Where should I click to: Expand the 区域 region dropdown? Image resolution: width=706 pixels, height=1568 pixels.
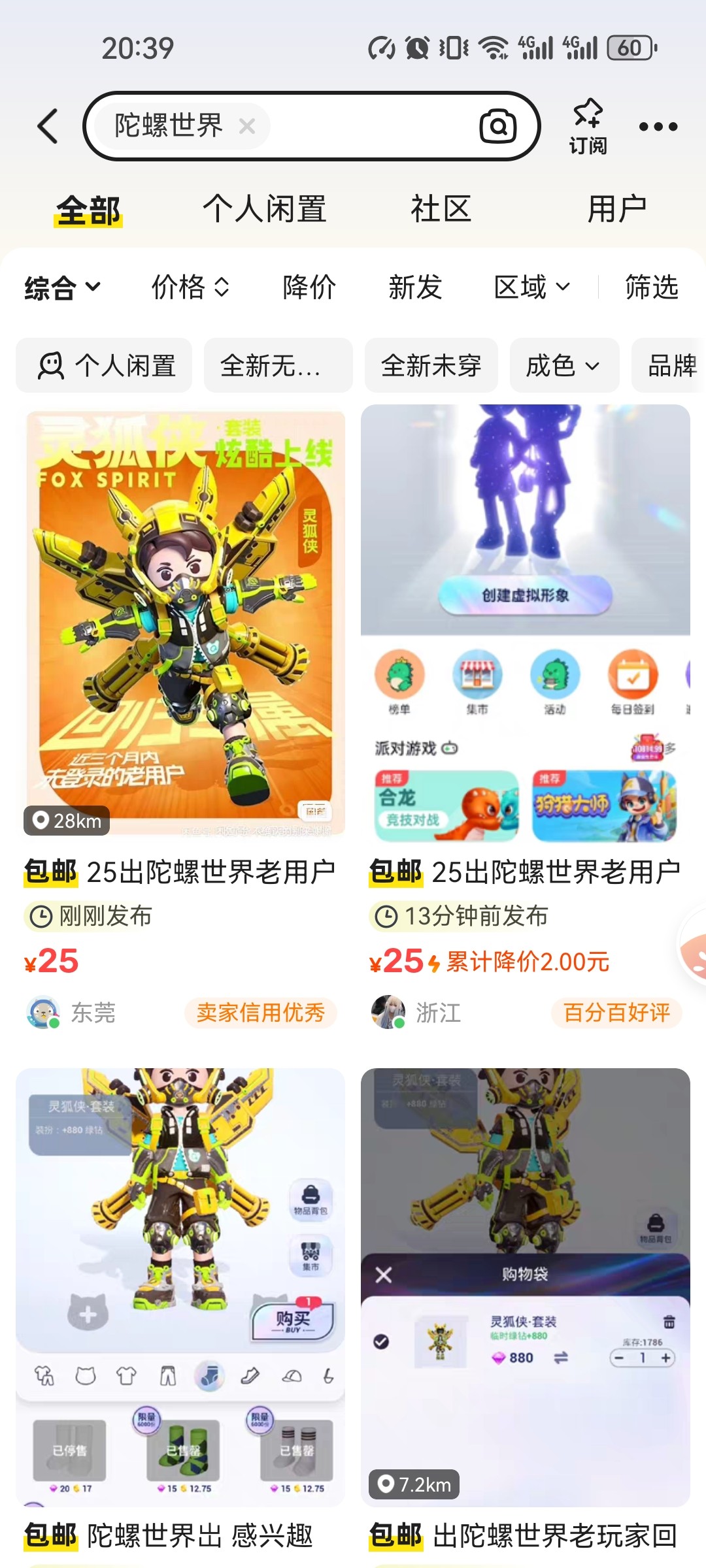click(x=532, y=287)
